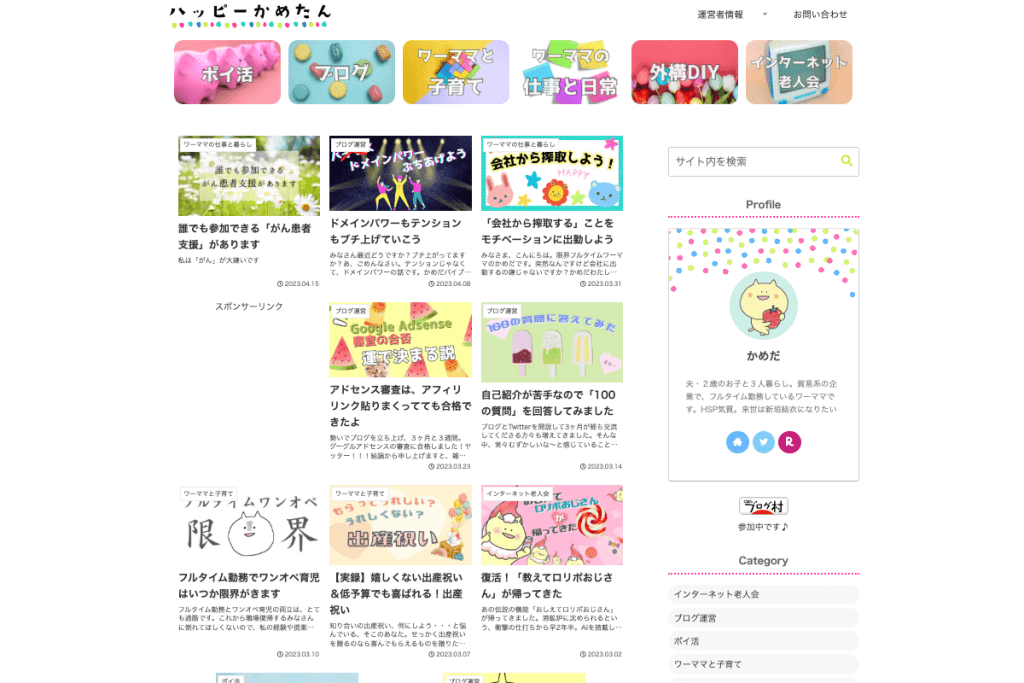
Task: Open the ワーママと子育て category banner
Action: pyautogui.click(x=455, y=72)
